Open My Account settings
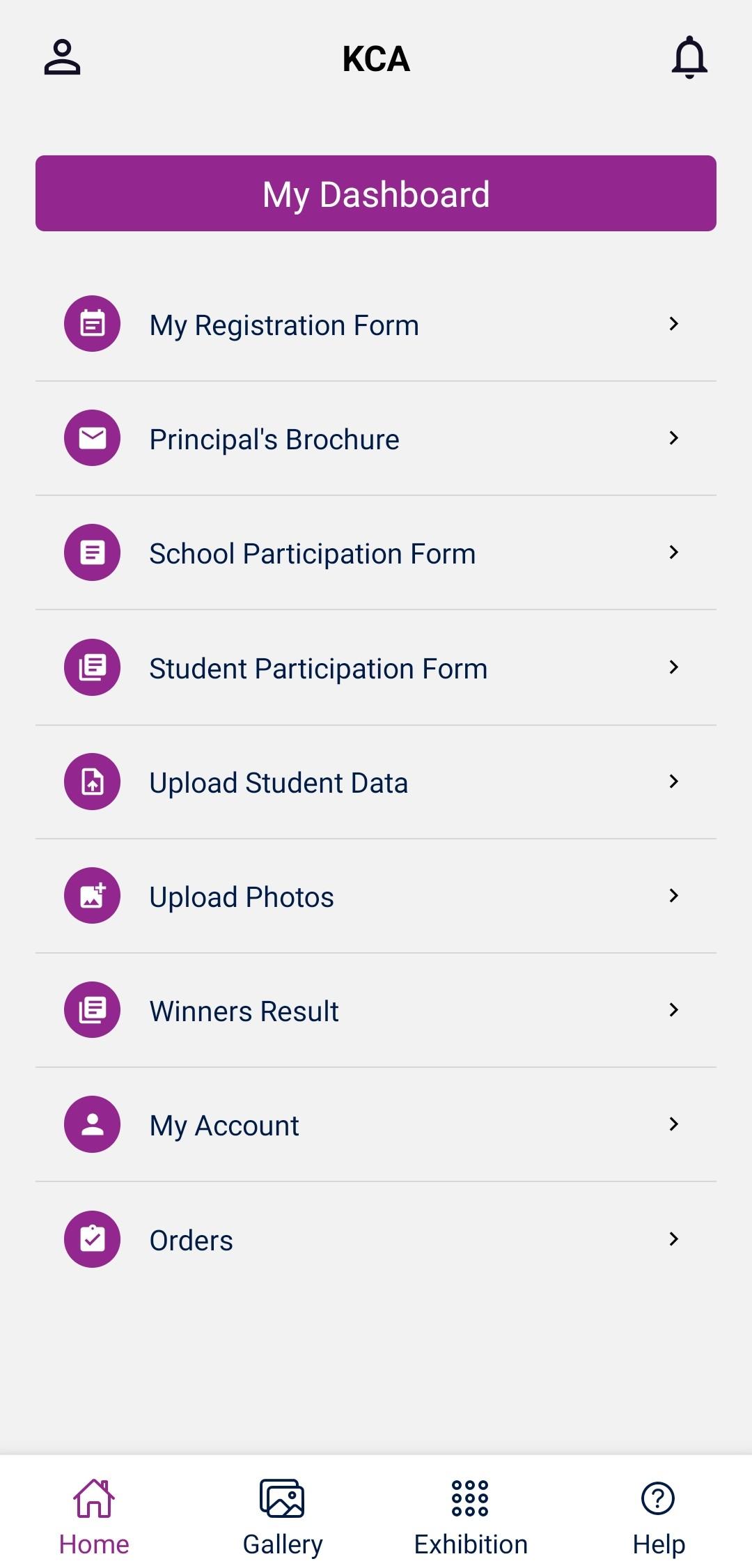 coord(376,1125)
